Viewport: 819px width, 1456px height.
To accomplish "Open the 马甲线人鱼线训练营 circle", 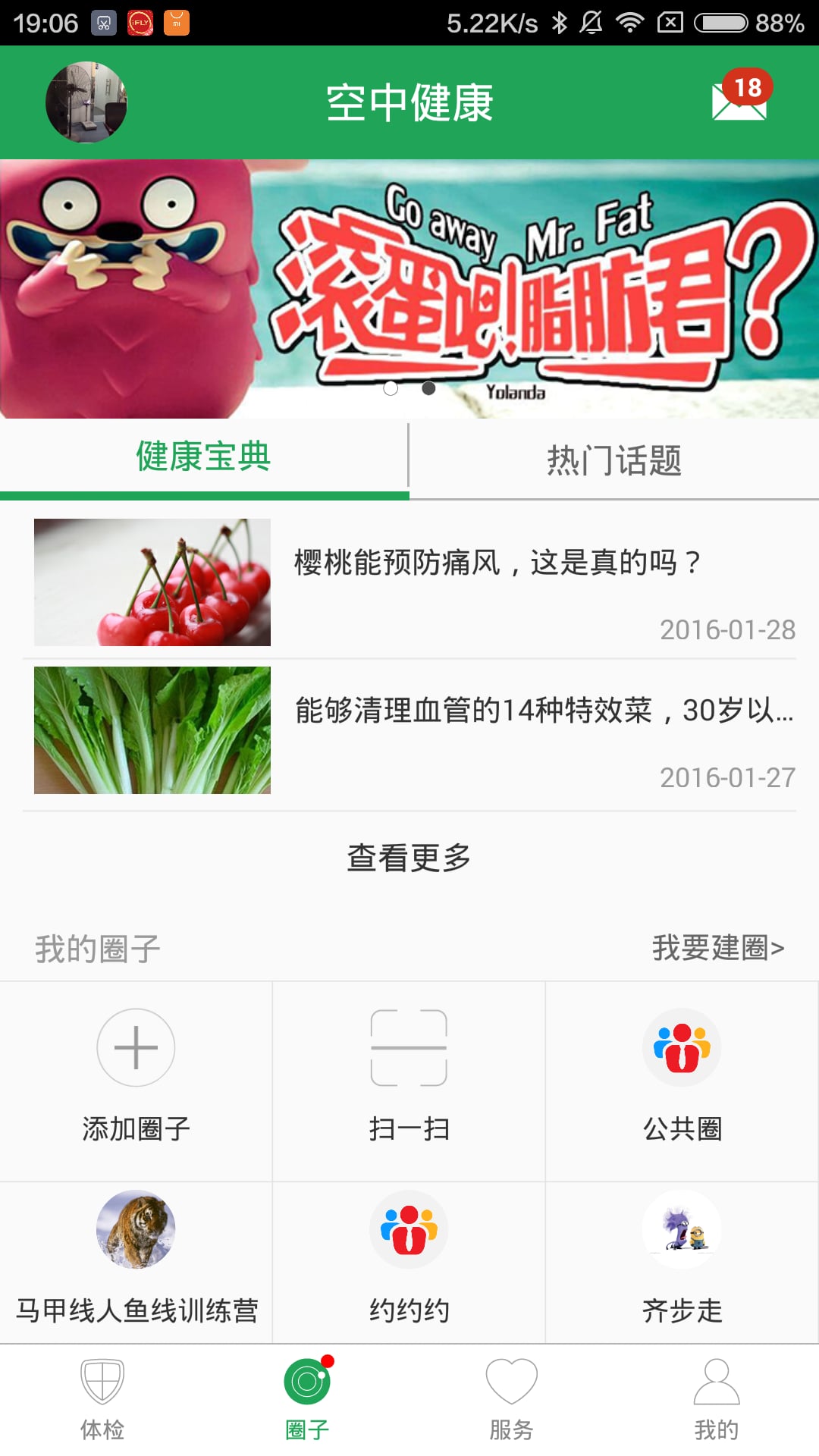I will (x=136, y=1263).
